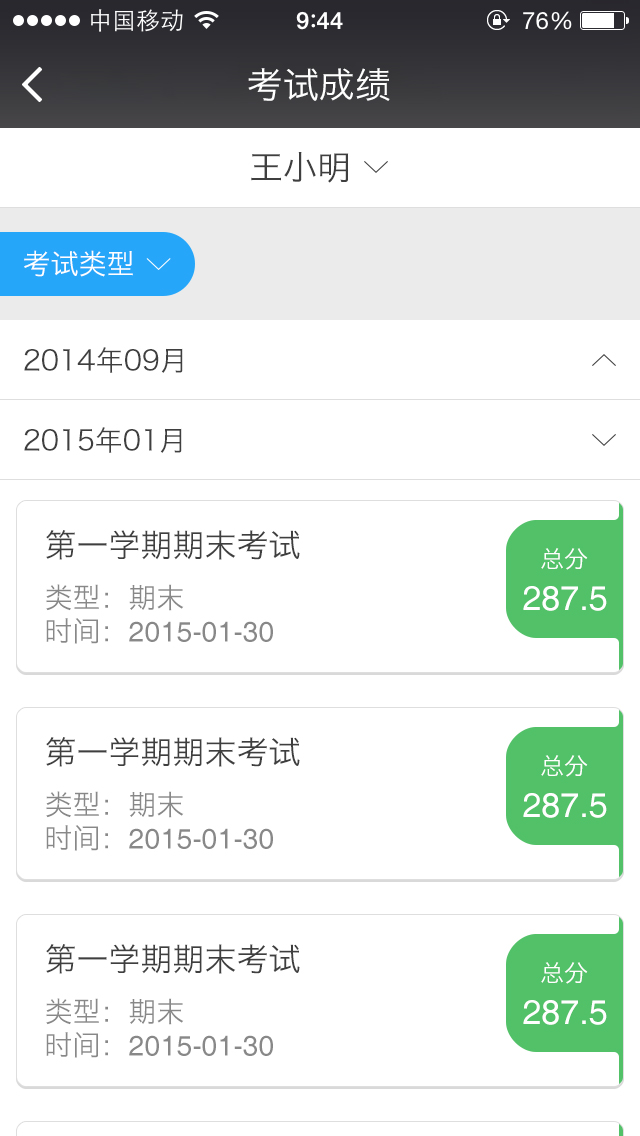Toggle the 2015年01月 section

pyautogui.click(x=320, y=440)
